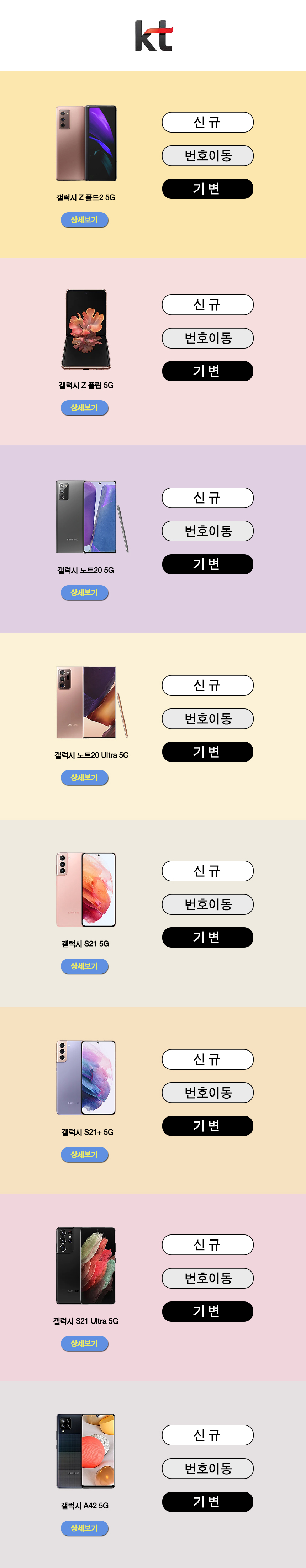Viewport: 306px width, 1568px height.
Task: Select 번호이동 for Galaxy S21+ 5G
Action: (x=207, y=1092)
